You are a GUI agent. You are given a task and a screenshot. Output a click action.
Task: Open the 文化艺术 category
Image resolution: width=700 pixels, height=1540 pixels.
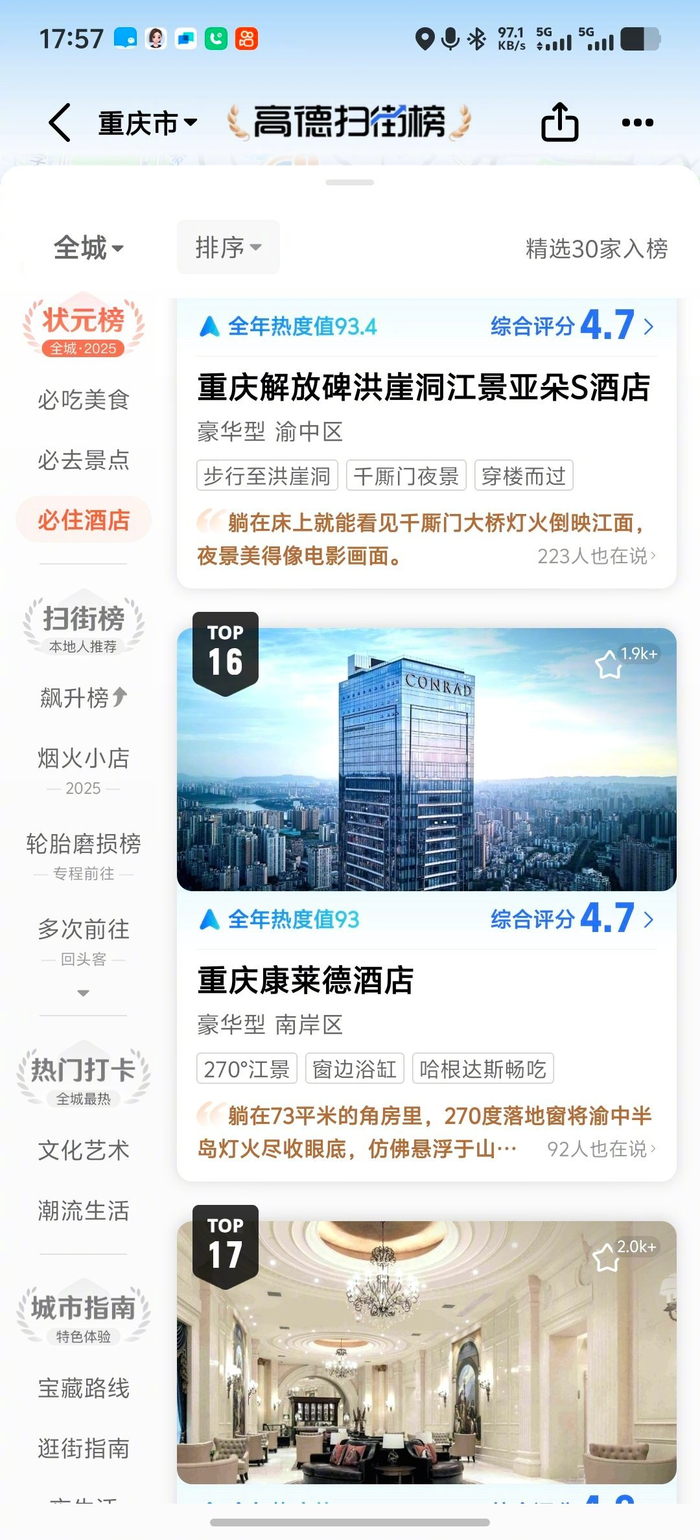click(84, 1150)
